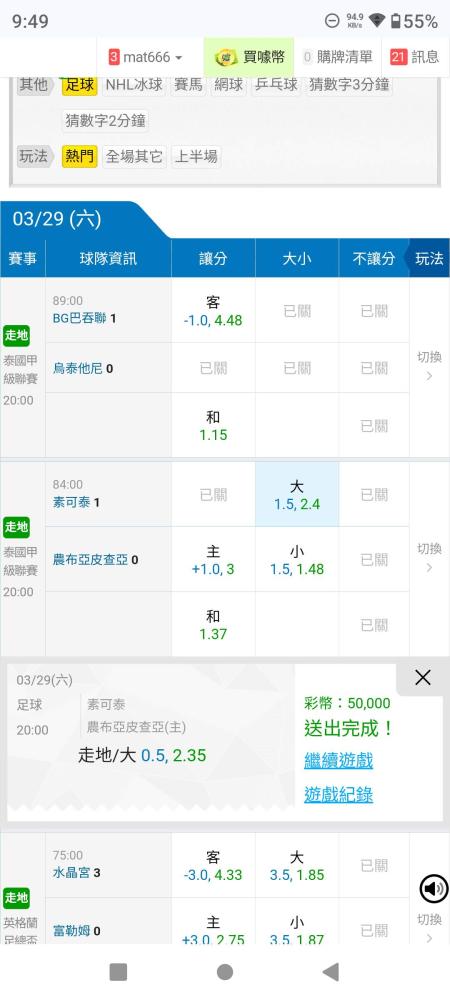
Task: Pick 客 -1.0, 4.48 handicap for BG巴吞聯
Action: click(x=213, y=311)
